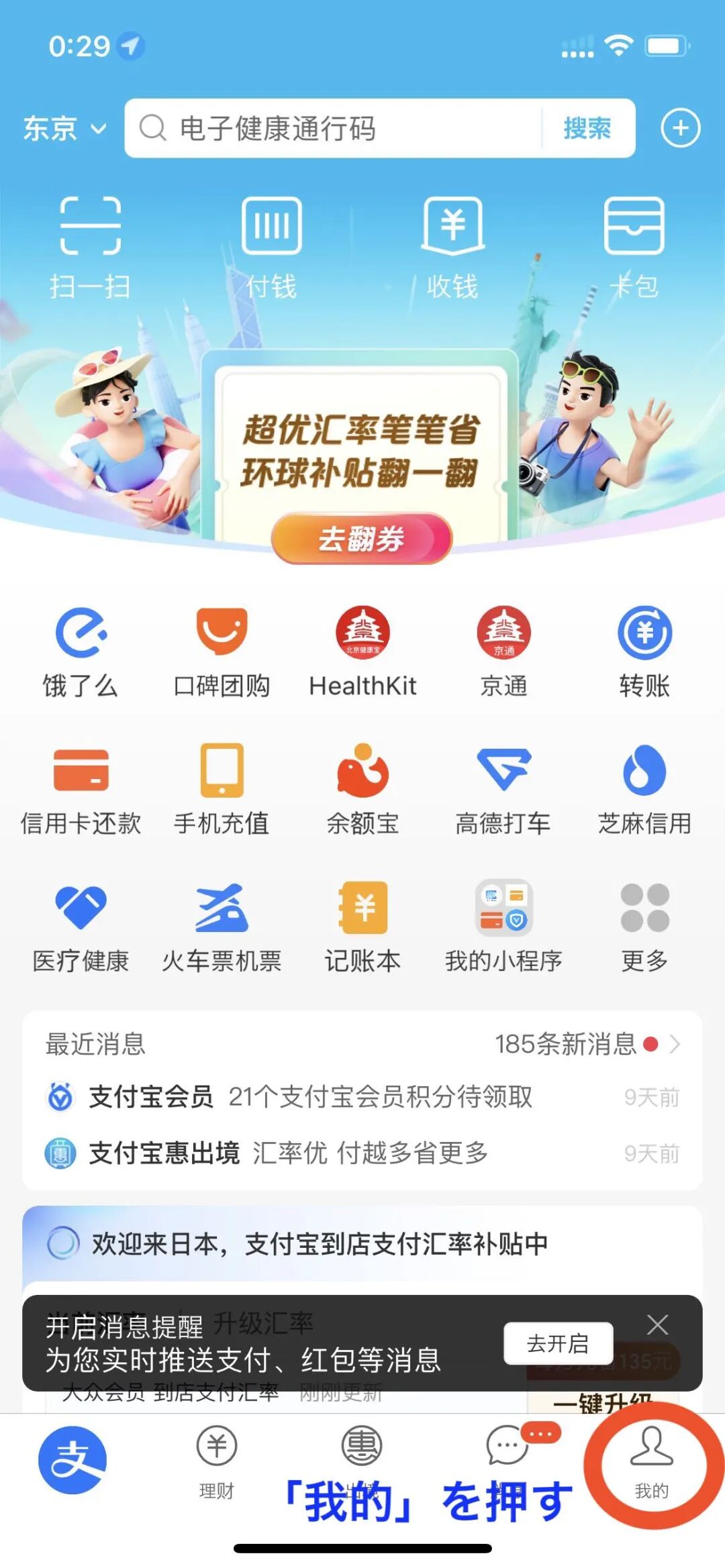
Task: Open 转账 transfer
Action: (644, 651)
